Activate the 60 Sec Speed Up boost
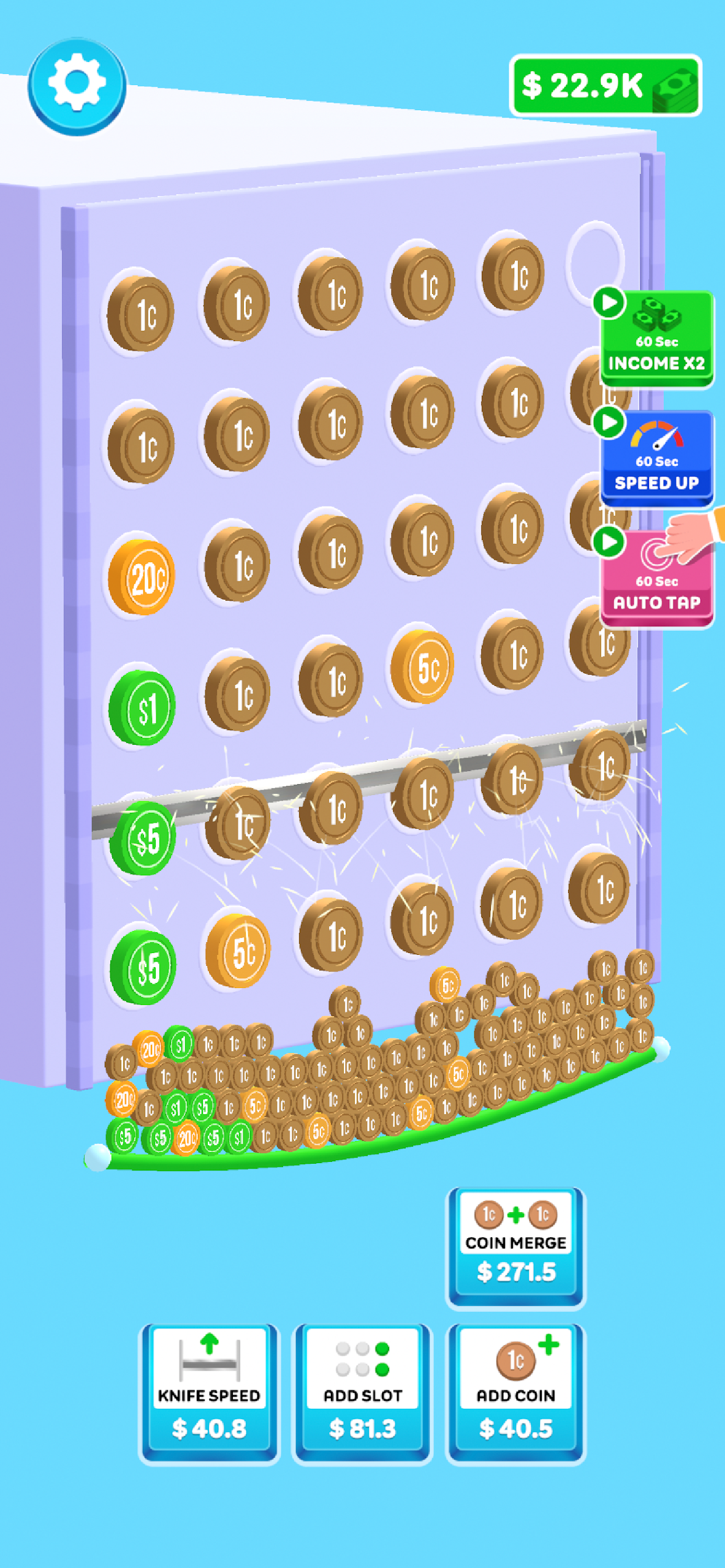The image size is (725, 1568). [656, 459]
